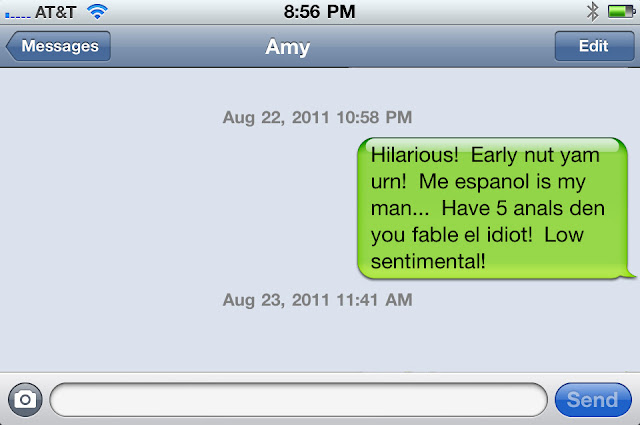Open the camera attachment icon
The width and height of the screenshot is (640, 425).
tap(24, 400)
